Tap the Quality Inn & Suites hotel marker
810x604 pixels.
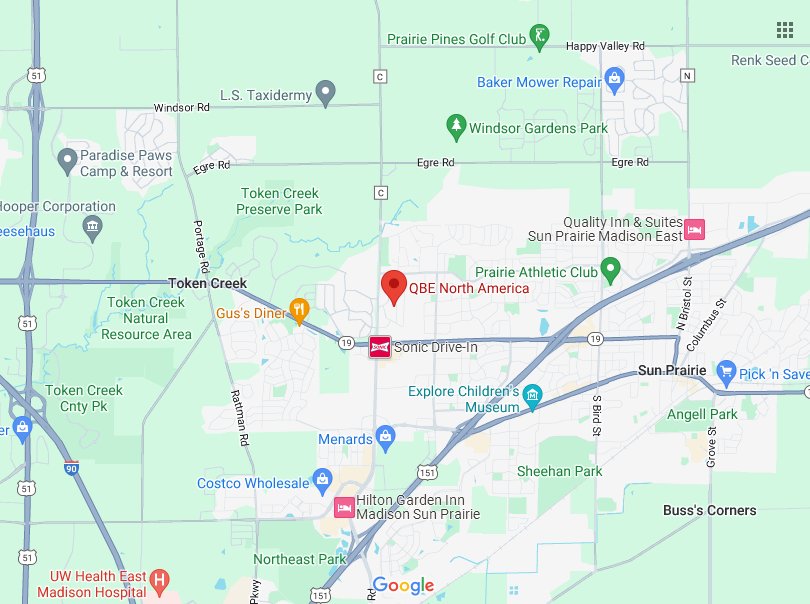pos(695,229)
